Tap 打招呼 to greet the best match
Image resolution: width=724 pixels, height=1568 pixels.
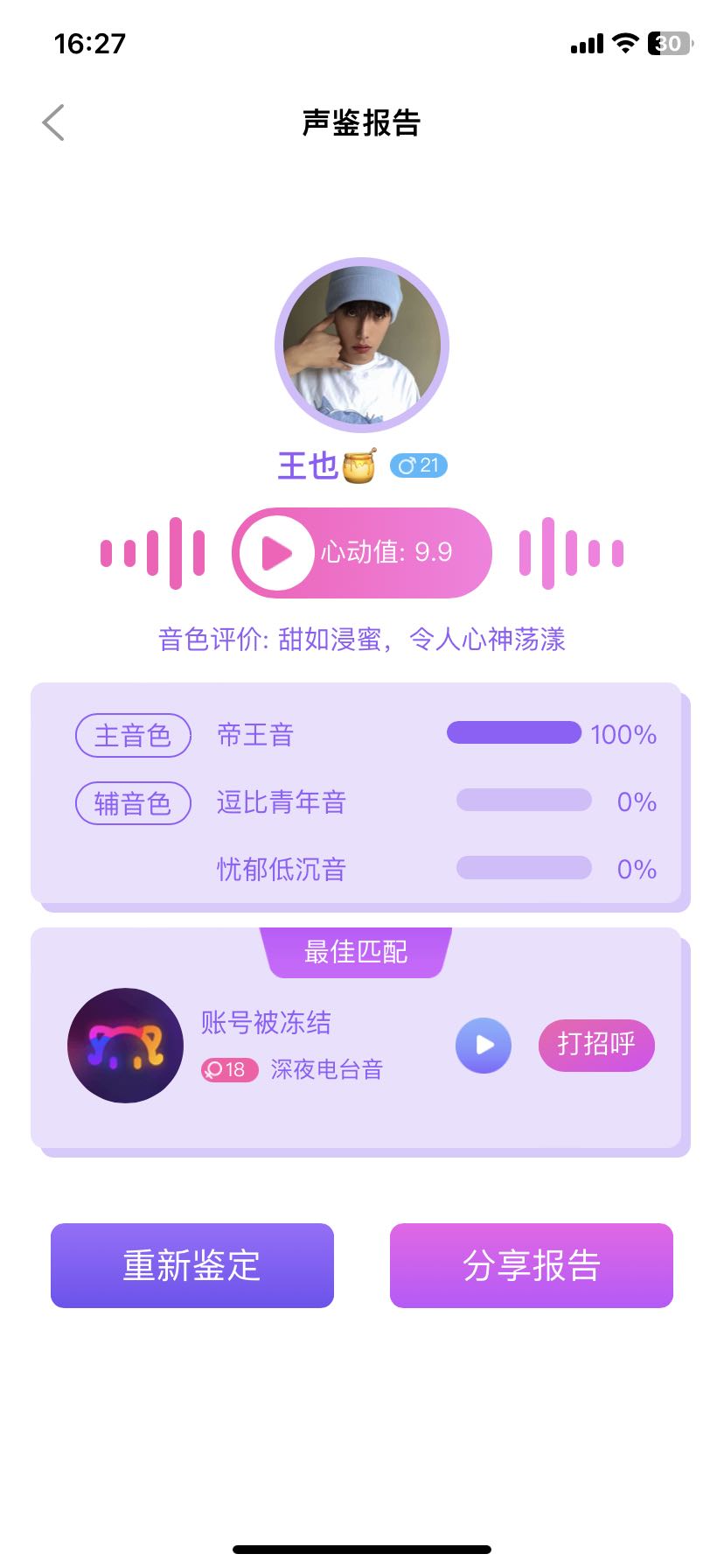[596, 1045]
